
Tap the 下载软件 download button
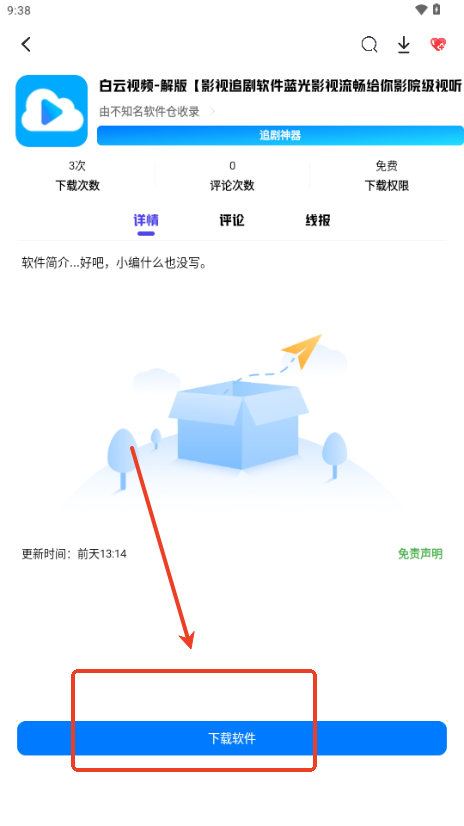[232, 738]
